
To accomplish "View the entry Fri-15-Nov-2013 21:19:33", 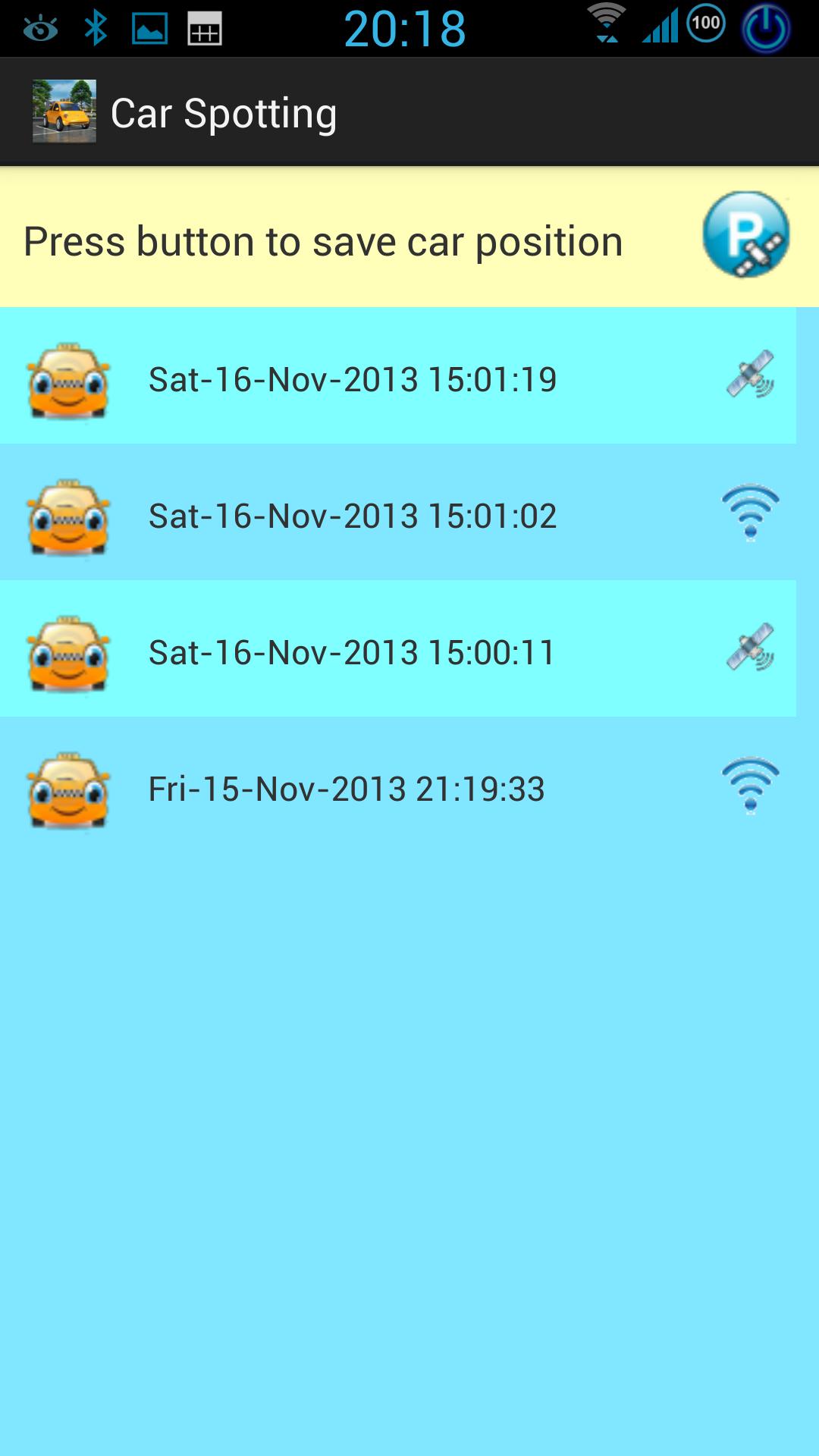I will (x=347, y=789).
